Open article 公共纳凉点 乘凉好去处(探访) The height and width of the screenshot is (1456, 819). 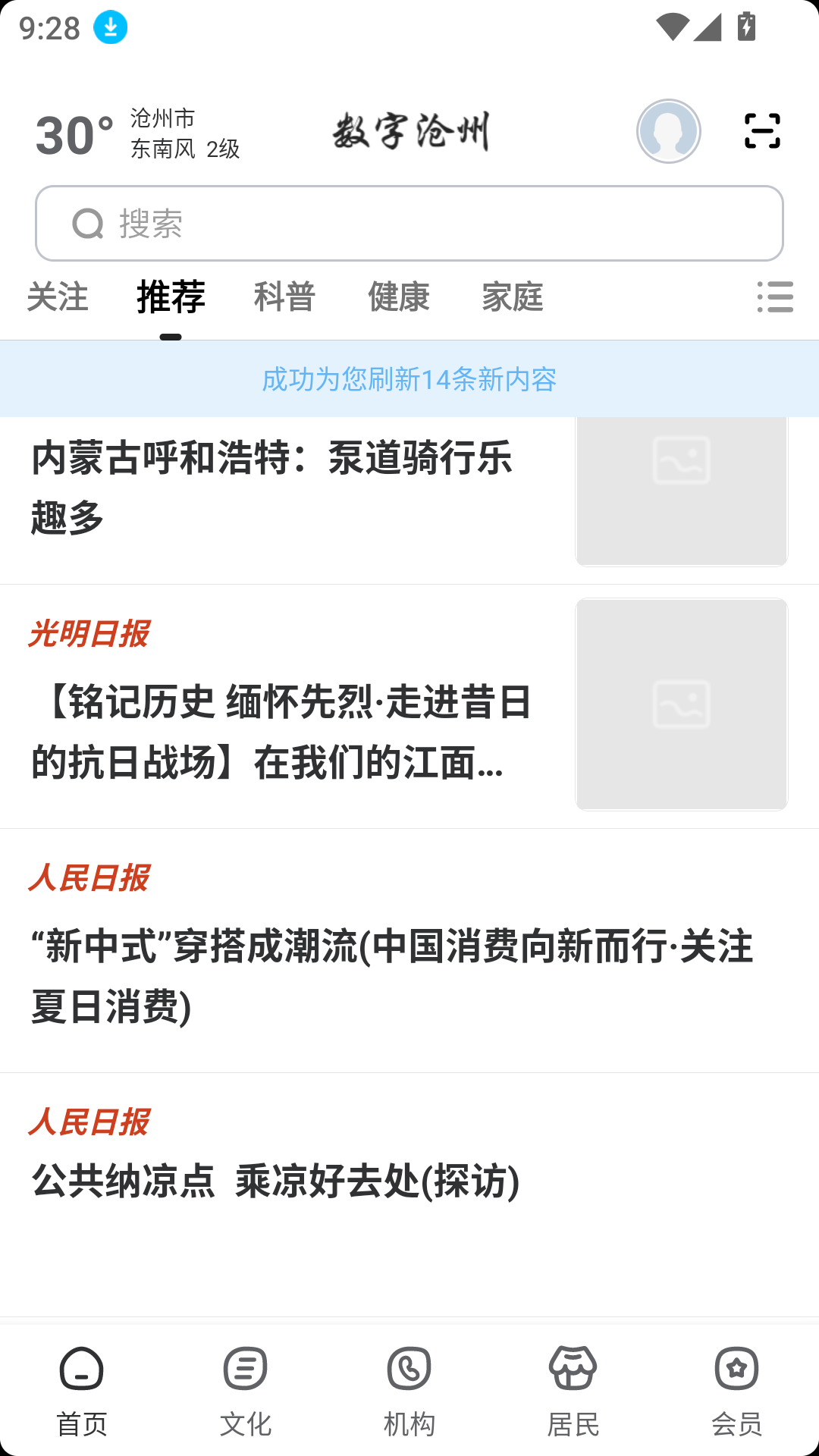[x=276, y=1181]
